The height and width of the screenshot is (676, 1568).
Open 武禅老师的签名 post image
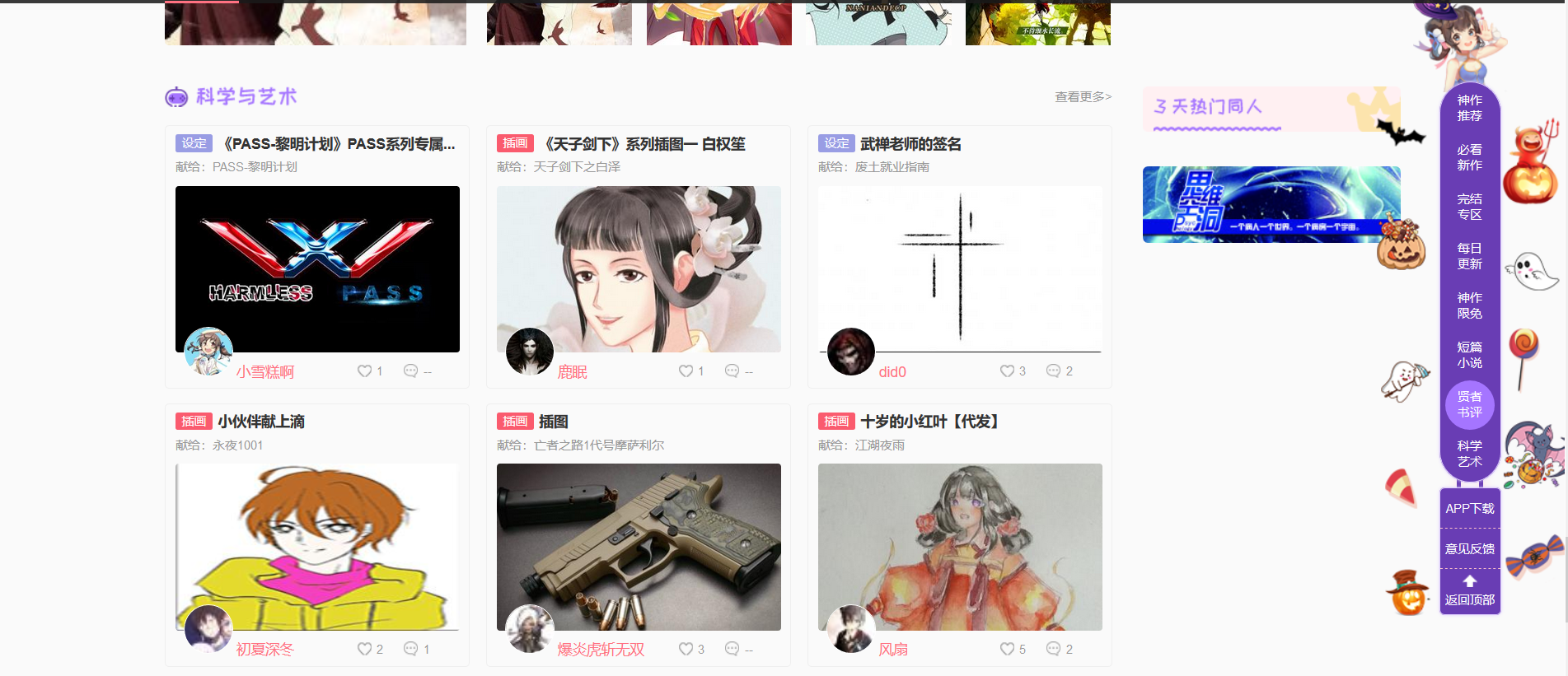[960, 268]
